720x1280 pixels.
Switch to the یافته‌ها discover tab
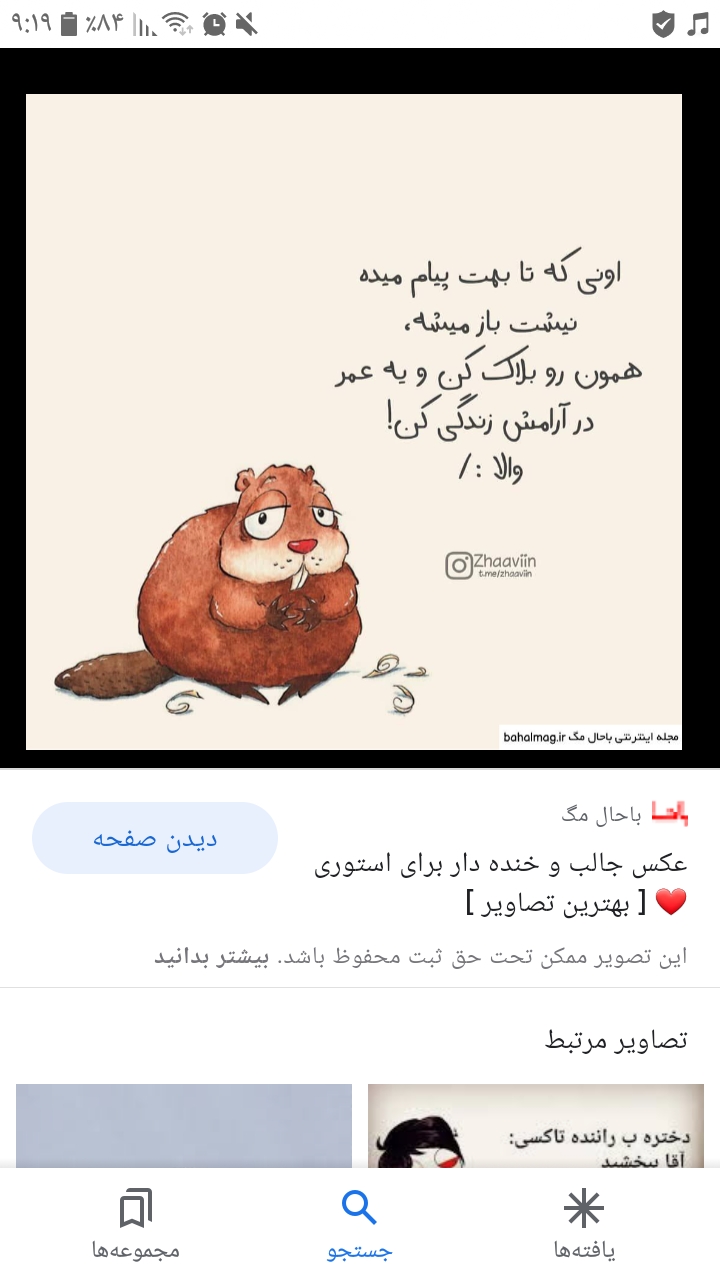(584, 1224)
